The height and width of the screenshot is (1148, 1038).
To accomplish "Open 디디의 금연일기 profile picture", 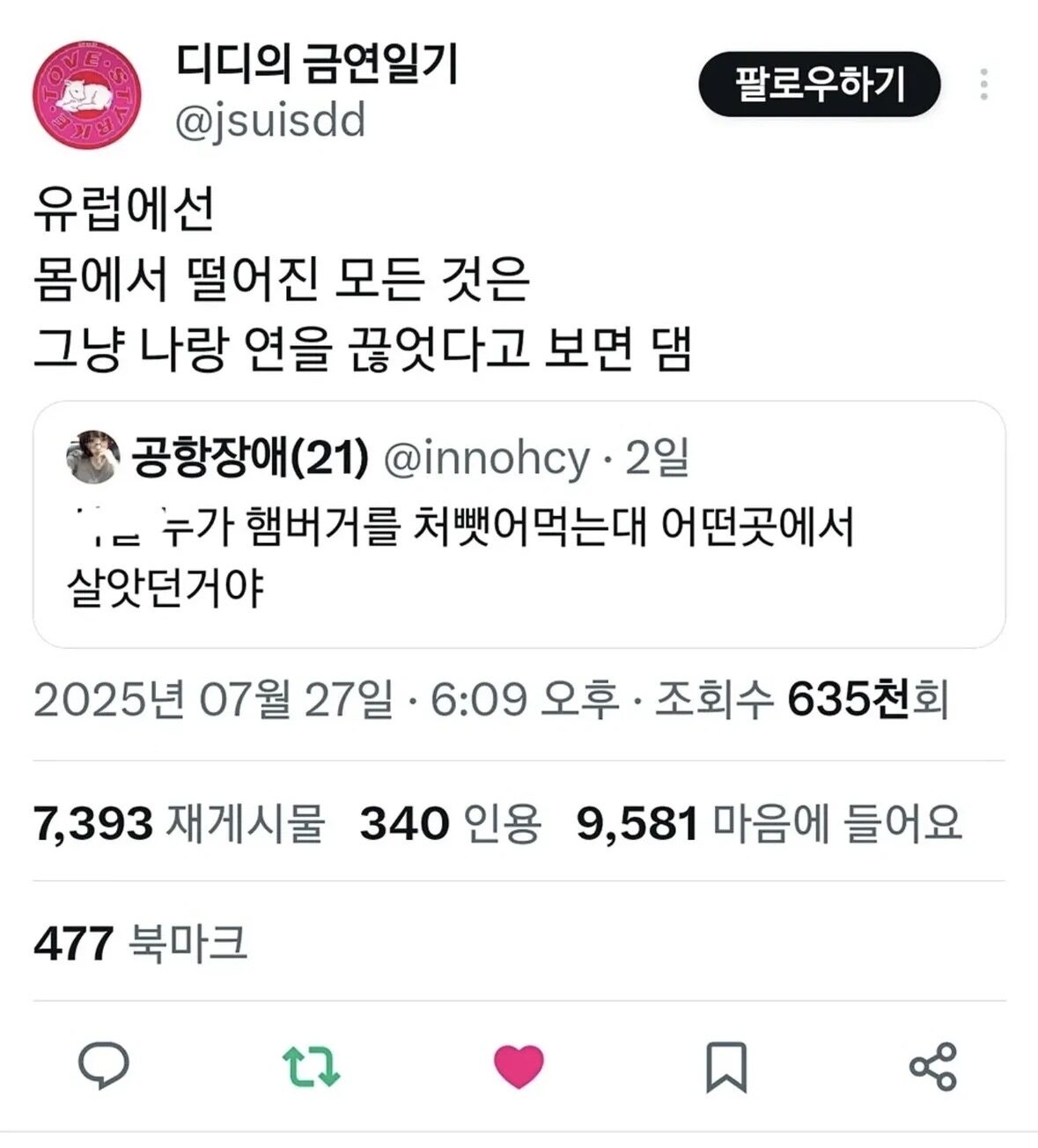I will 86,95.
